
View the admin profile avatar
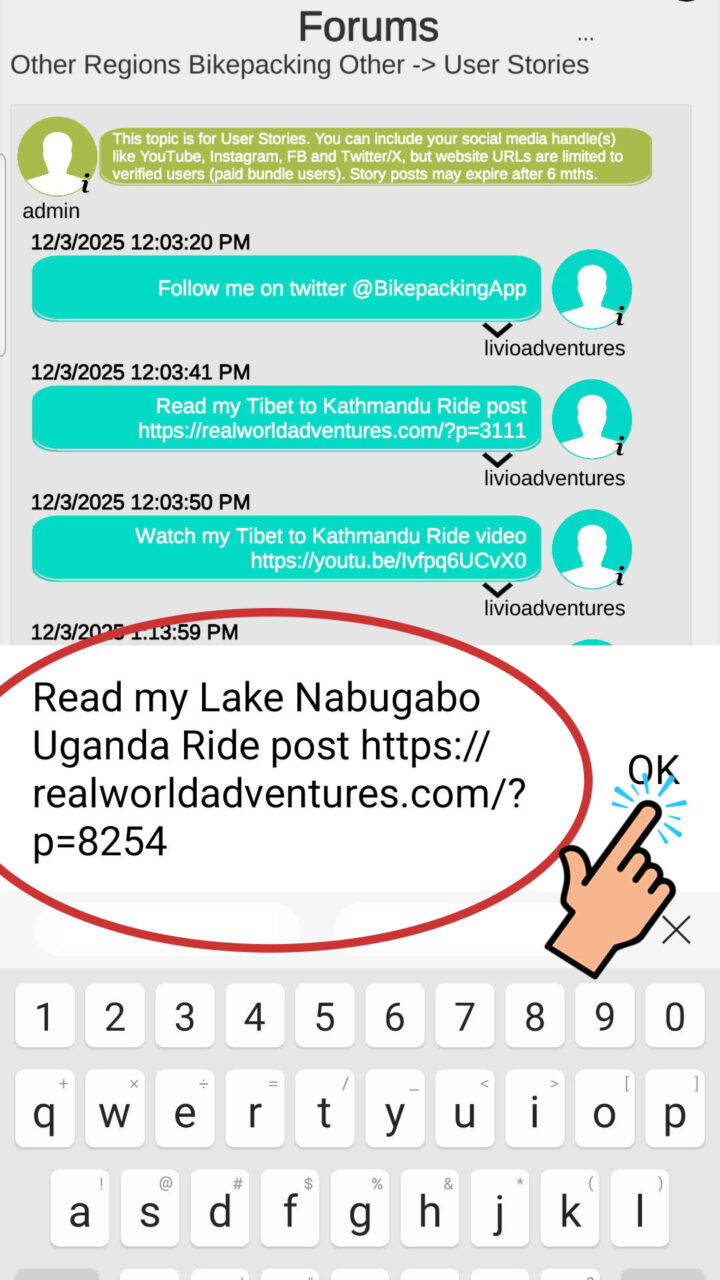click(57, 156)
